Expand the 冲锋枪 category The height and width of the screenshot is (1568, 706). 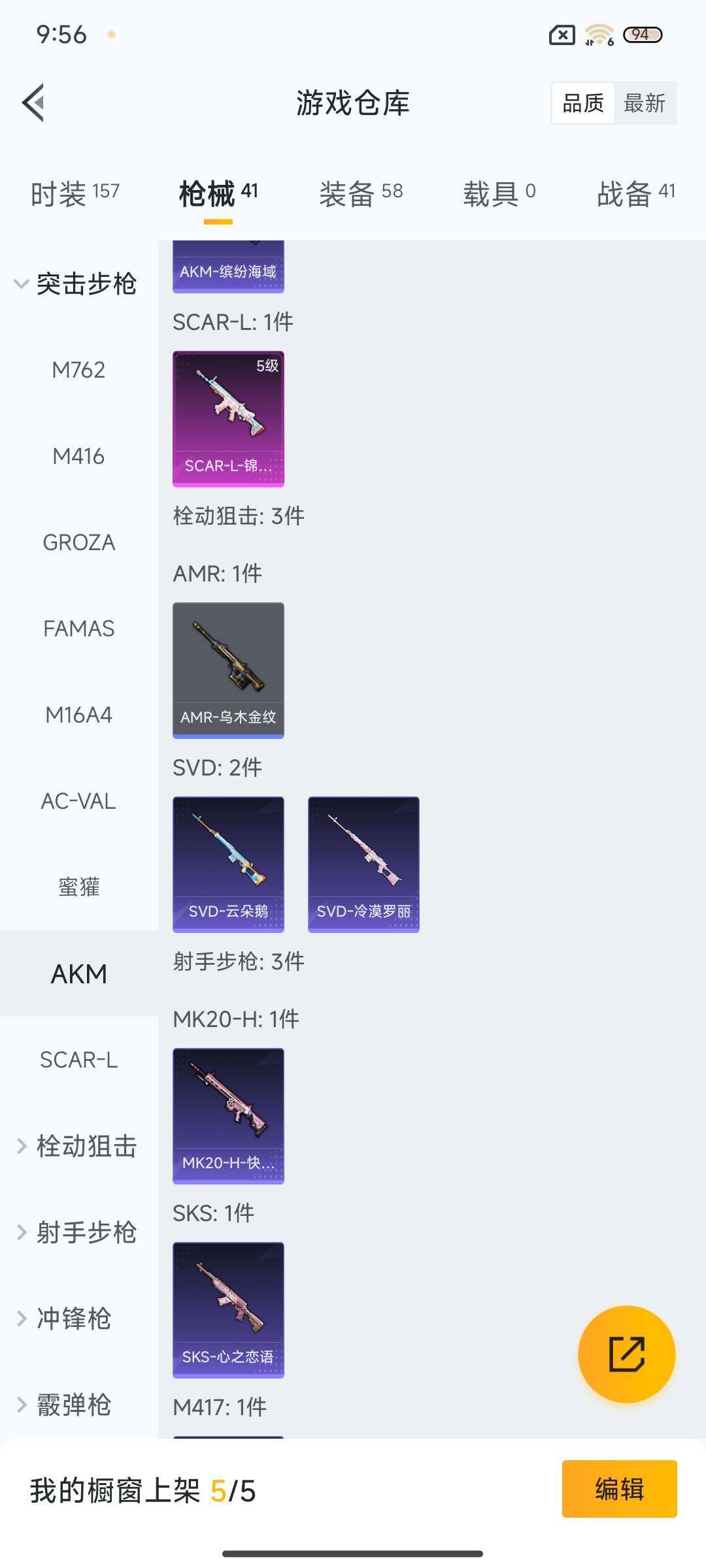[x=65, y=1319]
